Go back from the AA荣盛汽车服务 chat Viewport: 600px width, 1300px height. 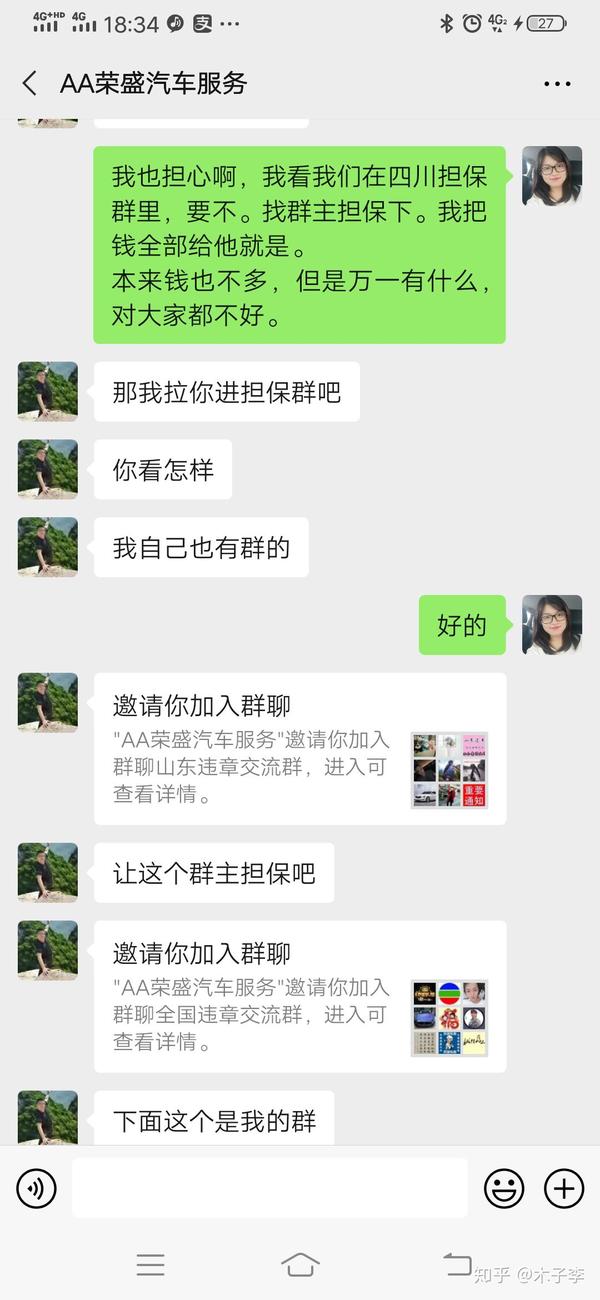[x=29, y=83]
